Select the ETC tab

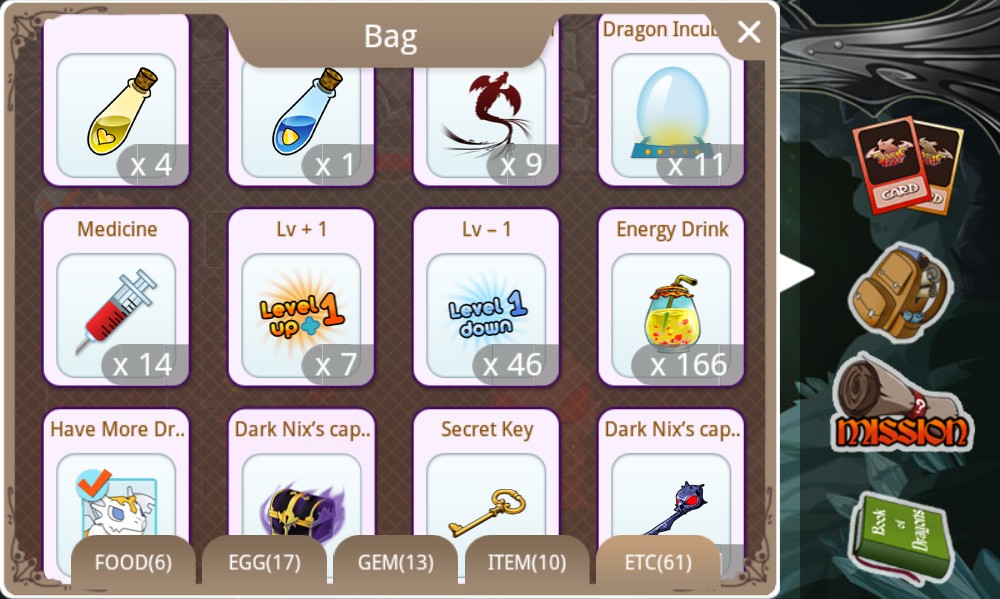tap(658, 562)
